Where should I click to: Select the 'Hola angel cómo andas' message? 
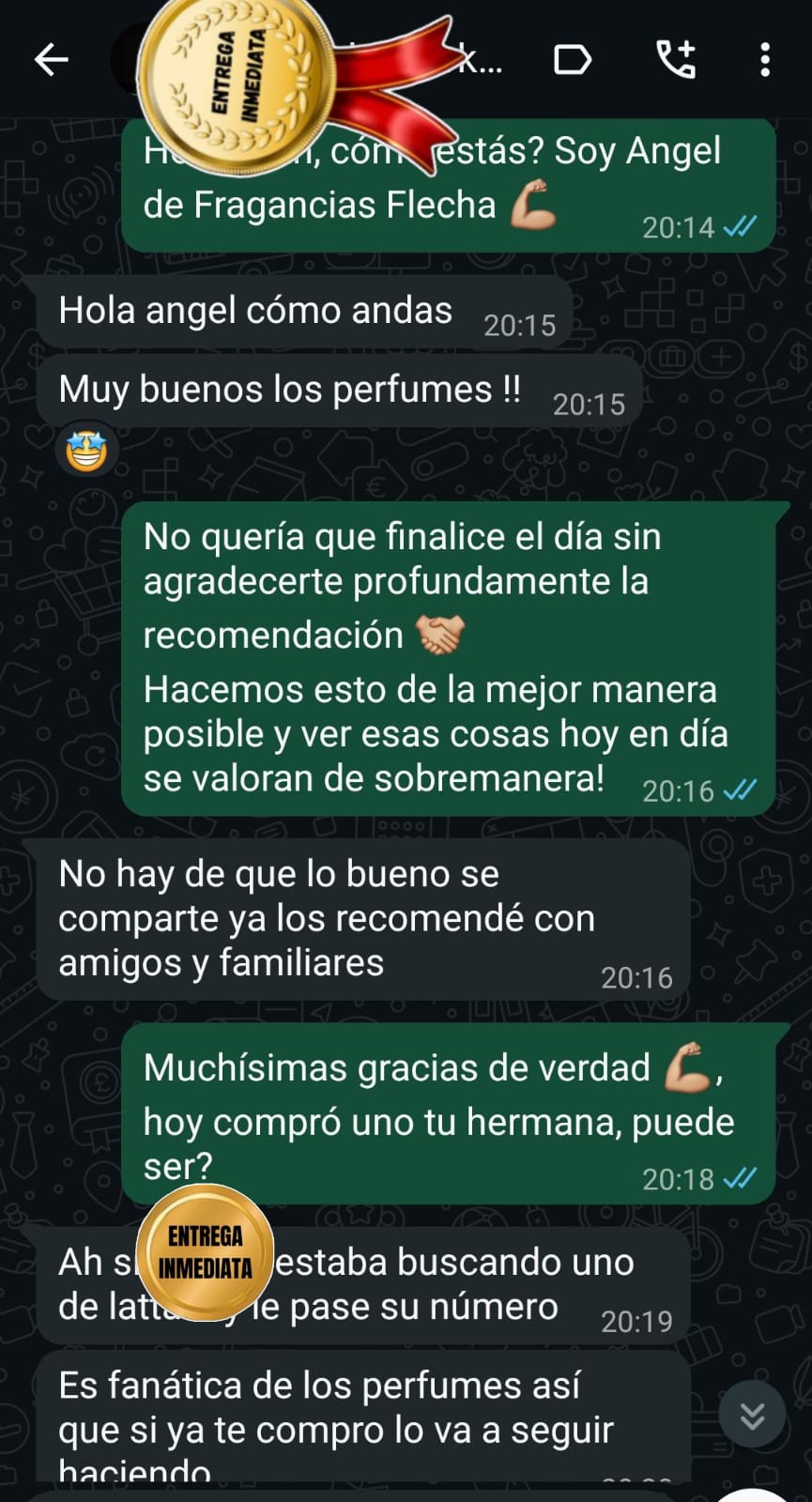pyautogui.click(x=253, y=310)
